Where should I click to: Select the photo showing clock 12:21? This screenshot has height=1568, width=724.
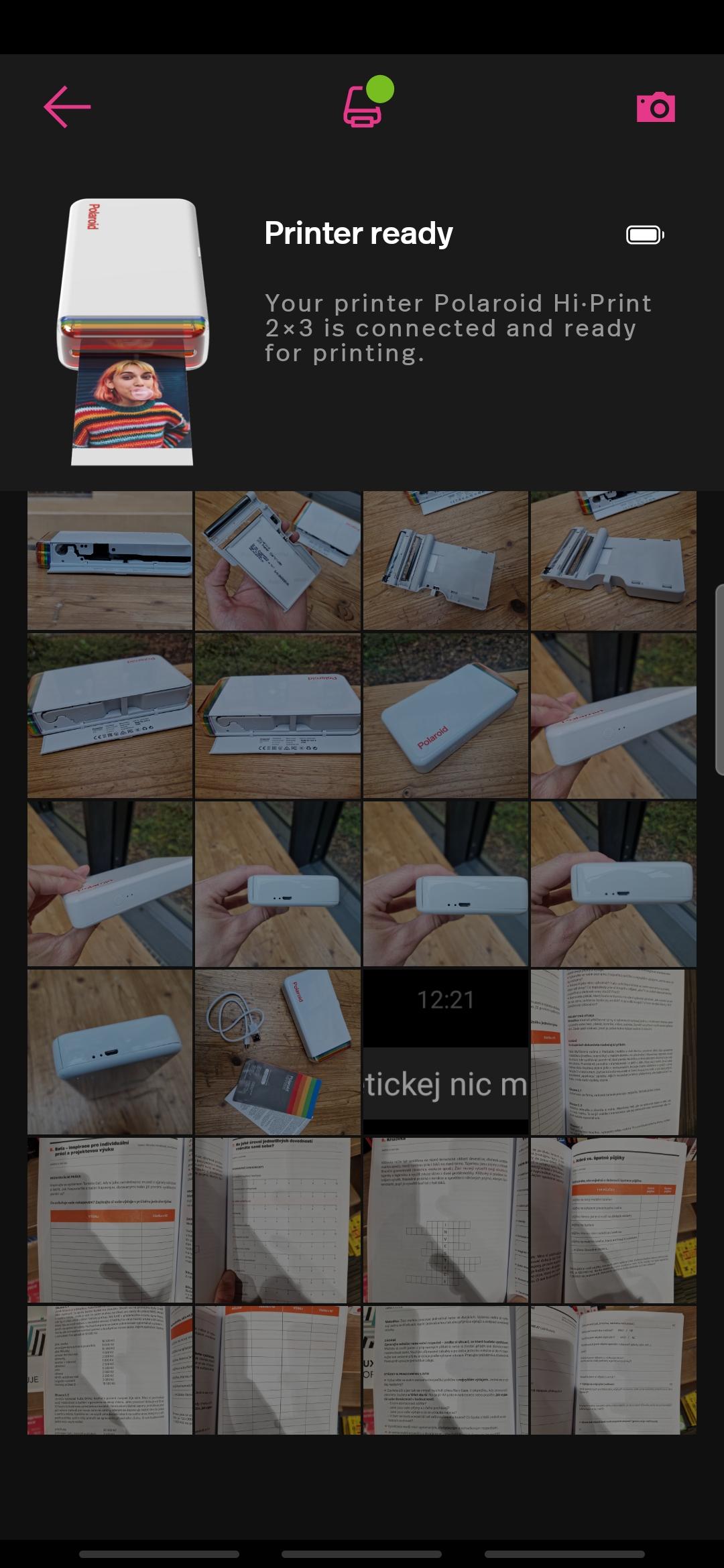click(x=446, y=1051)
